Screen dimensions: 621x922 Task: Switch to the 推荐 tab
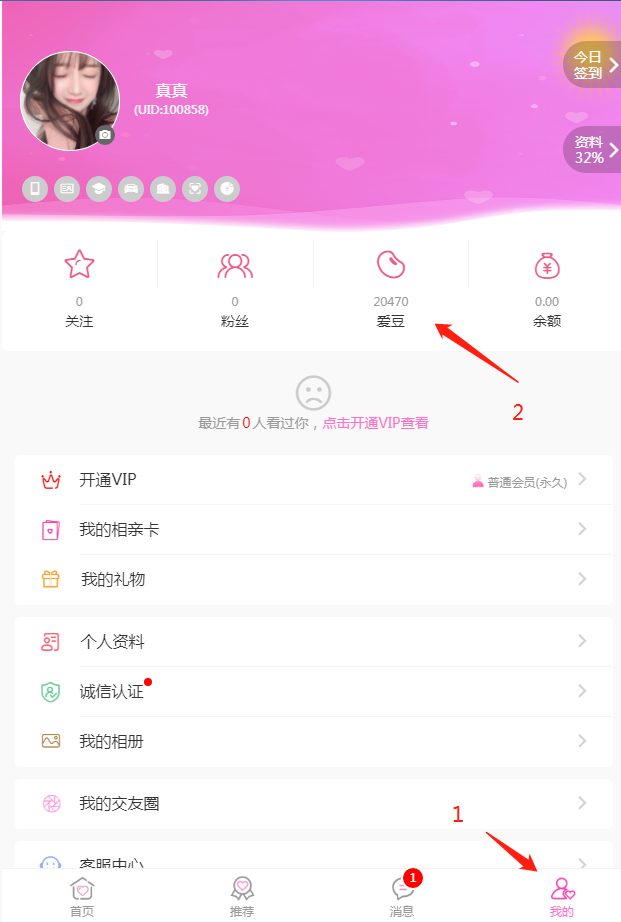click(x=242, y=896)
